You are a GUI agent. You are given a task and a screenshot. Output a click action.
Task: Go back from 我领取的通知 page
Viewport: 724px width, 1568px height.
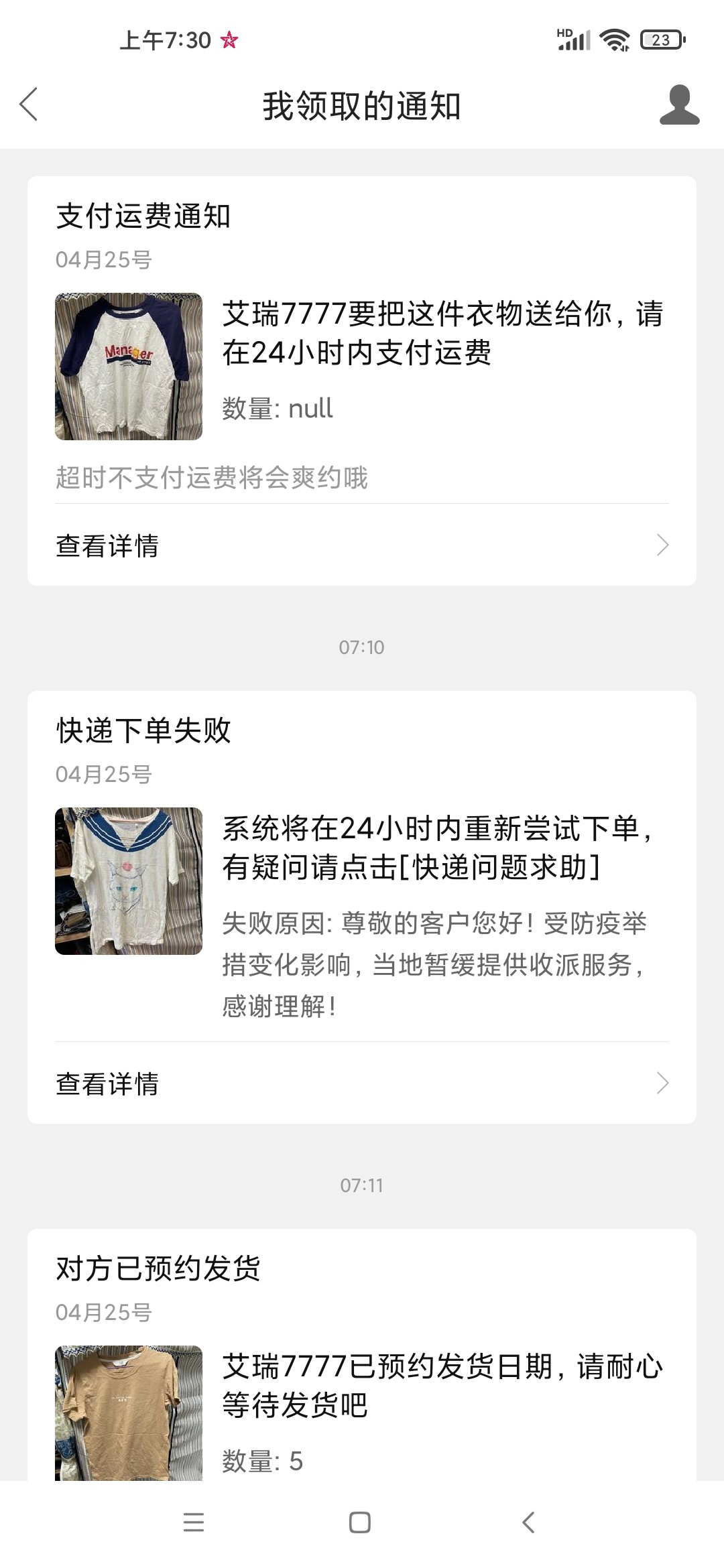tap(29, 105)
